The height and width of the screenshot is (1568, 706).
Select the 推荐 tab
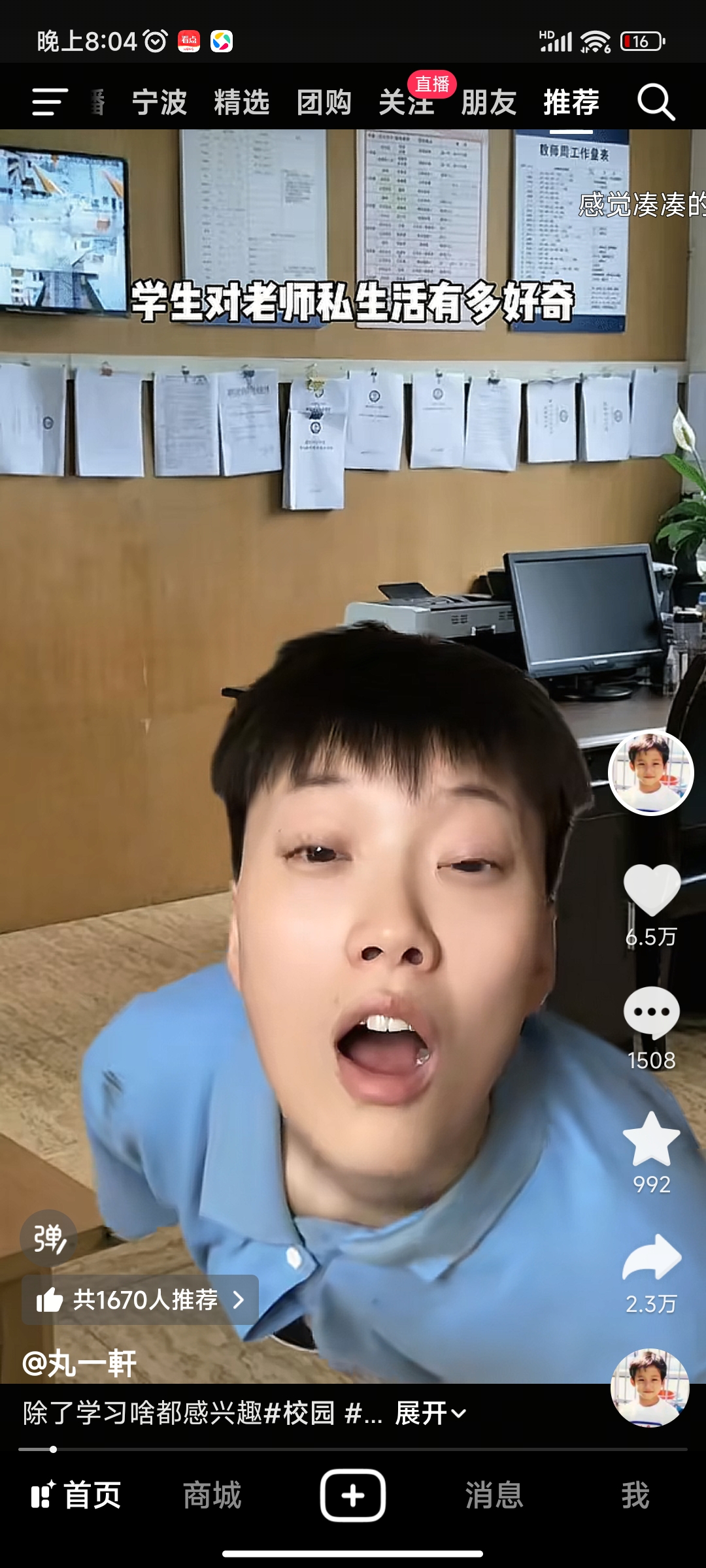click(x=571, y=103)
